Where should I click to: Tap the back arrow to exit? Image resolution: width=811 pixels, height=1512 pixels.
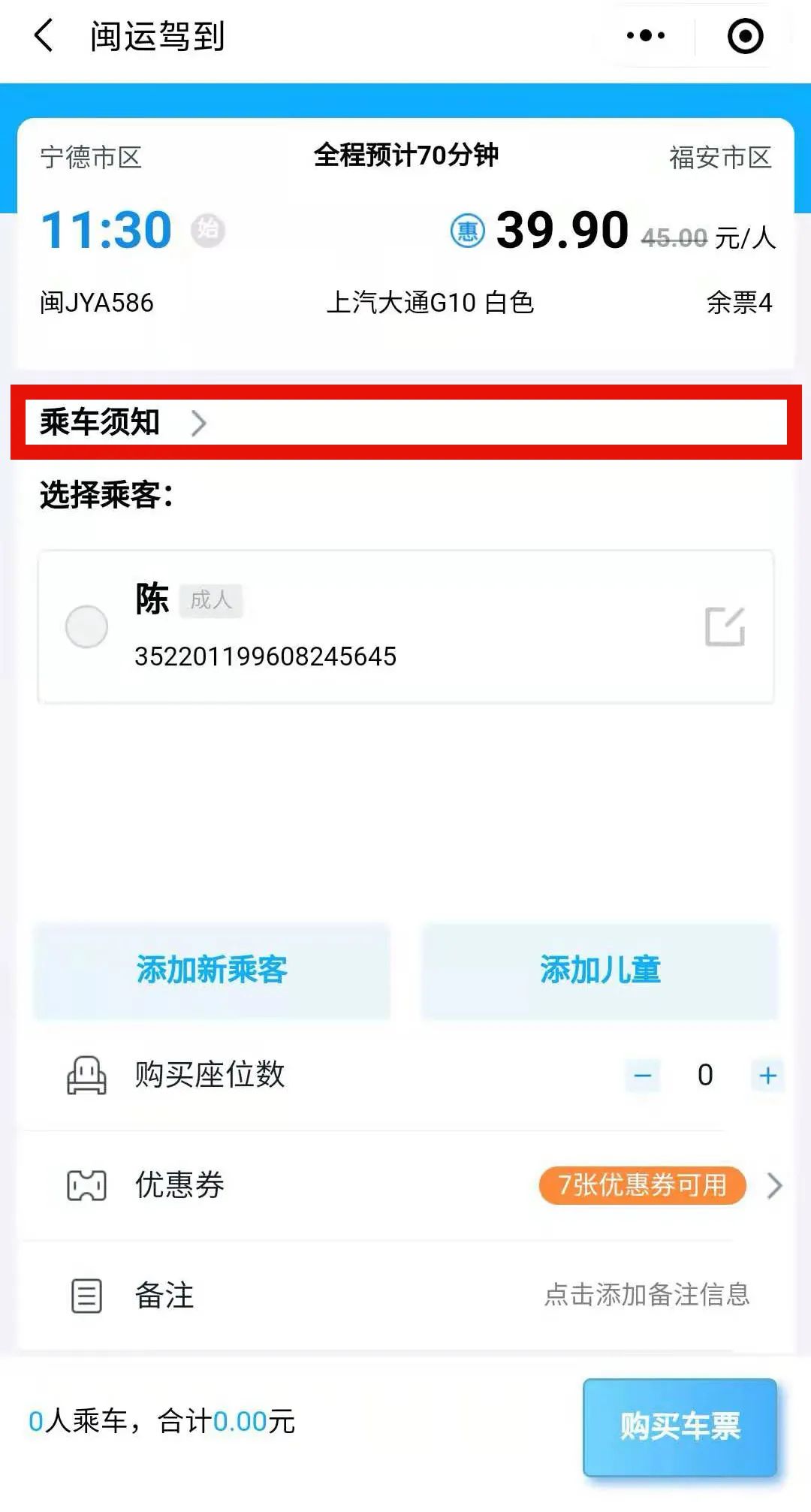tap(44, 35)
